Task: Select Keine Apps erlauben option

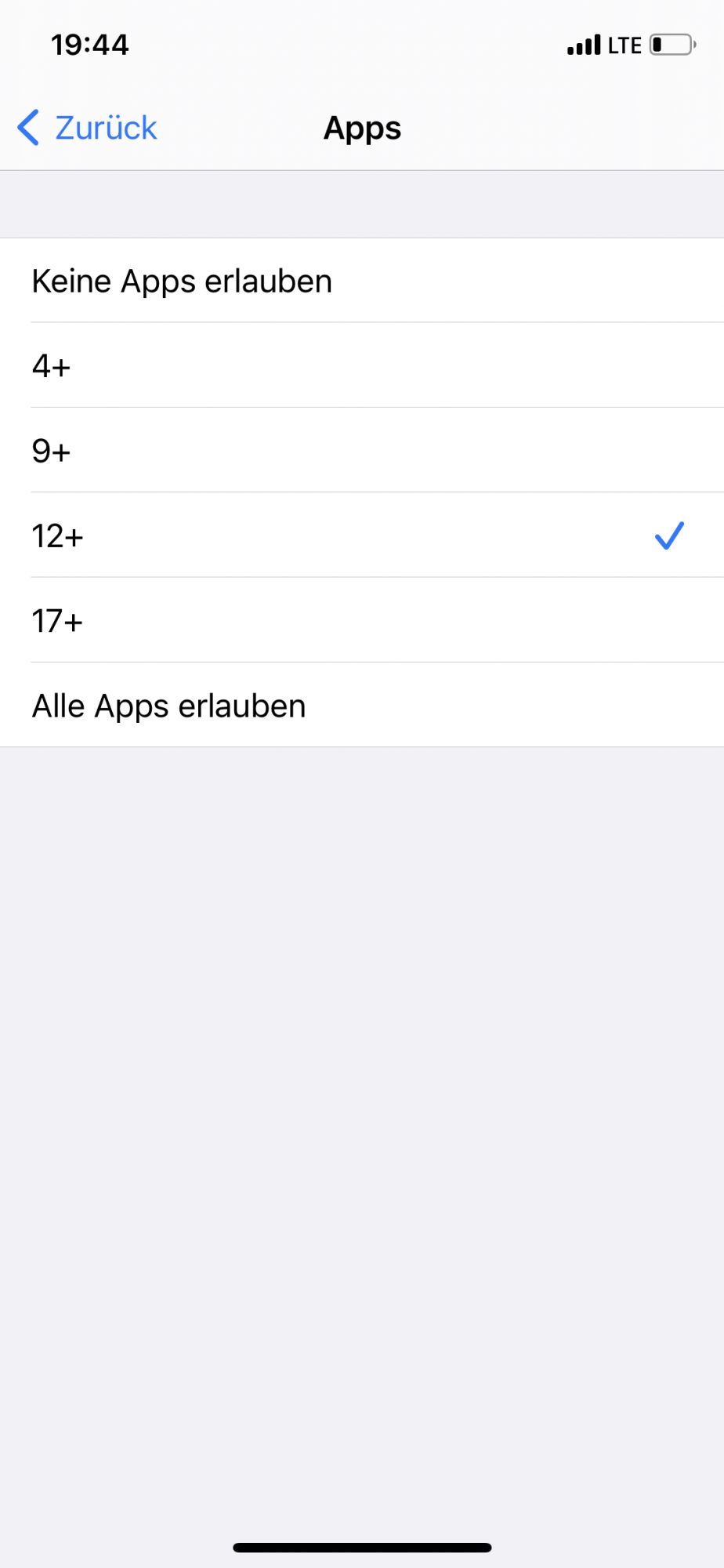Action: (182, 281)
